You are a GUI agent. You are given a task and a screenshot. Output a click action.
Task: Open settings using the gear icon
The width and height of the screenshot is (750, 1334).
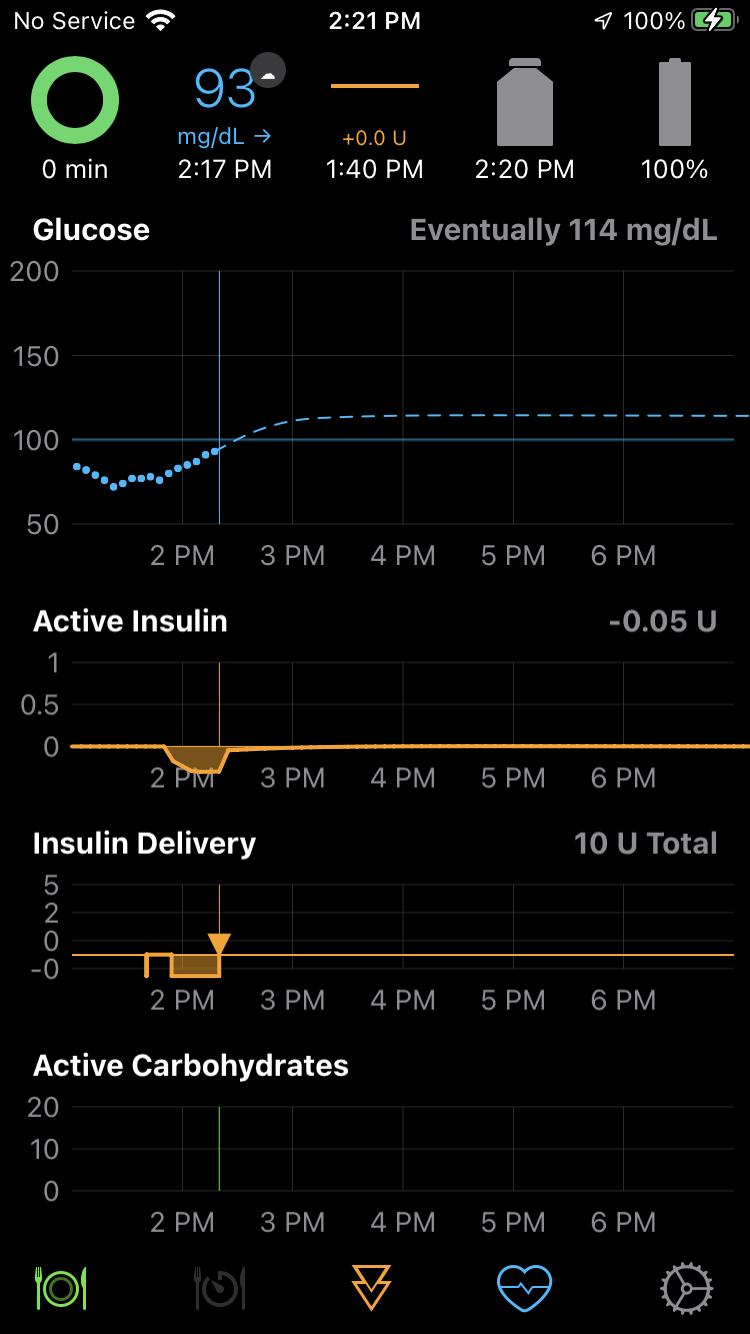(684, 1288)
